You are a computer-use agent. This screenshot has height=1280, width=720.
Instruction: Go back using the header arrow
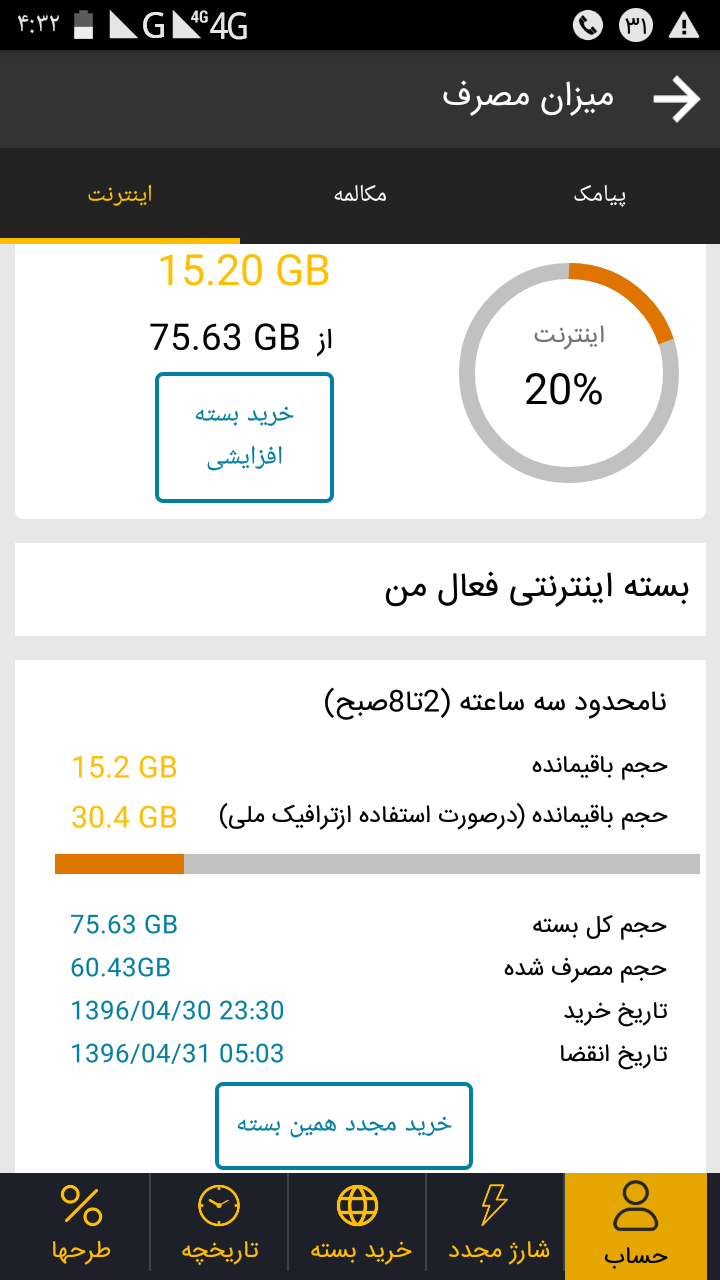[677, 100]
